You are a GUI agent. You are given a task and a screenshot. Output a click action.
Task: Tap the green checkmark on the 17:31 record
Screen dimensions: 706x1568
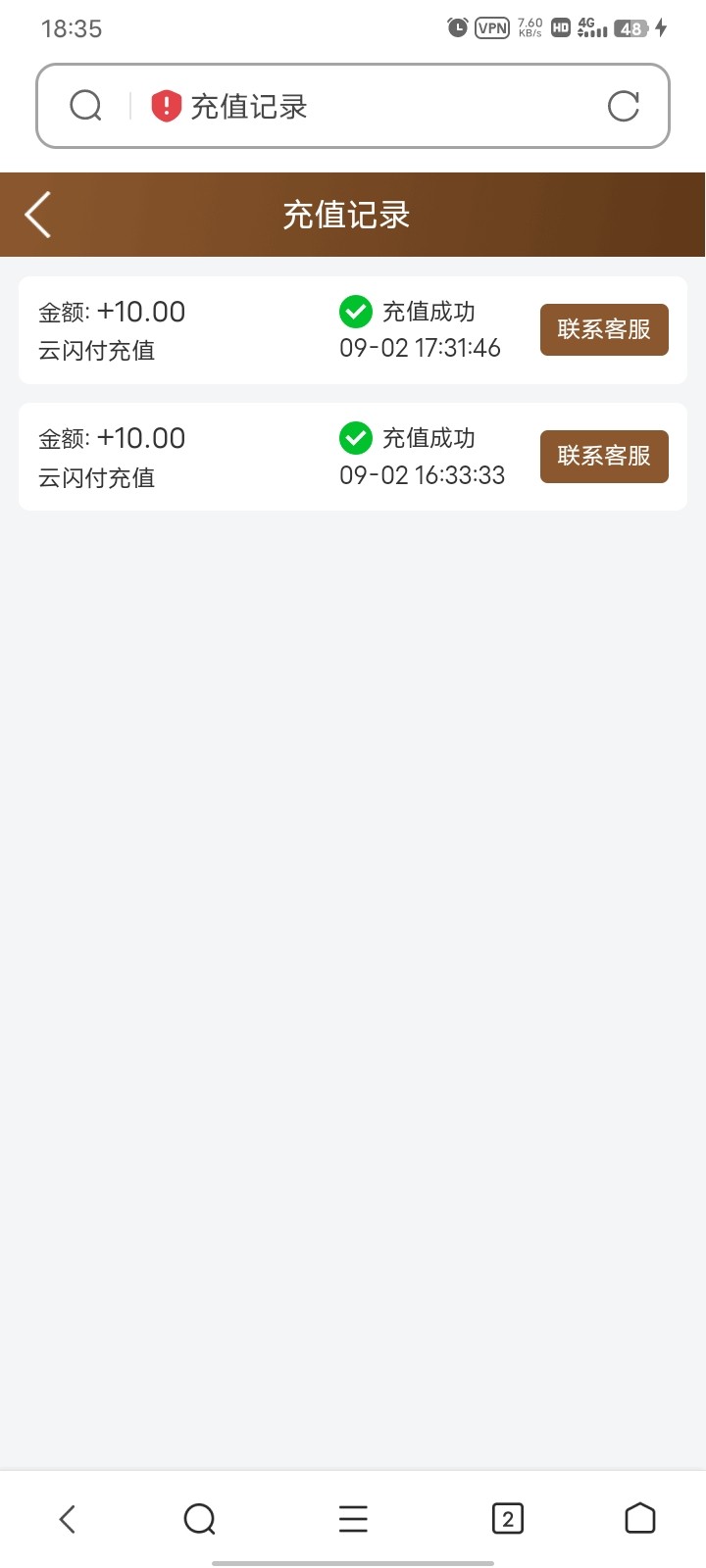[x=355, y=312]
